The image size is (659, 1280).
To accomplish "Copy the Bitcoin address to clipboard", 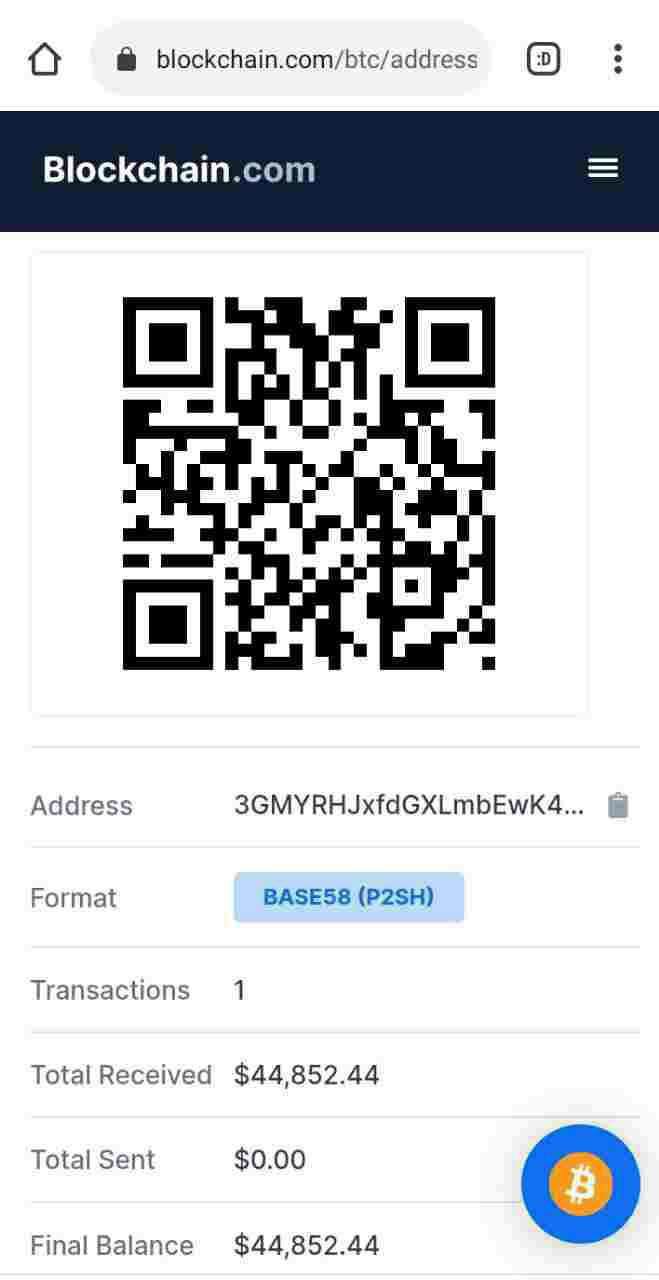I will tap(618, 805).
